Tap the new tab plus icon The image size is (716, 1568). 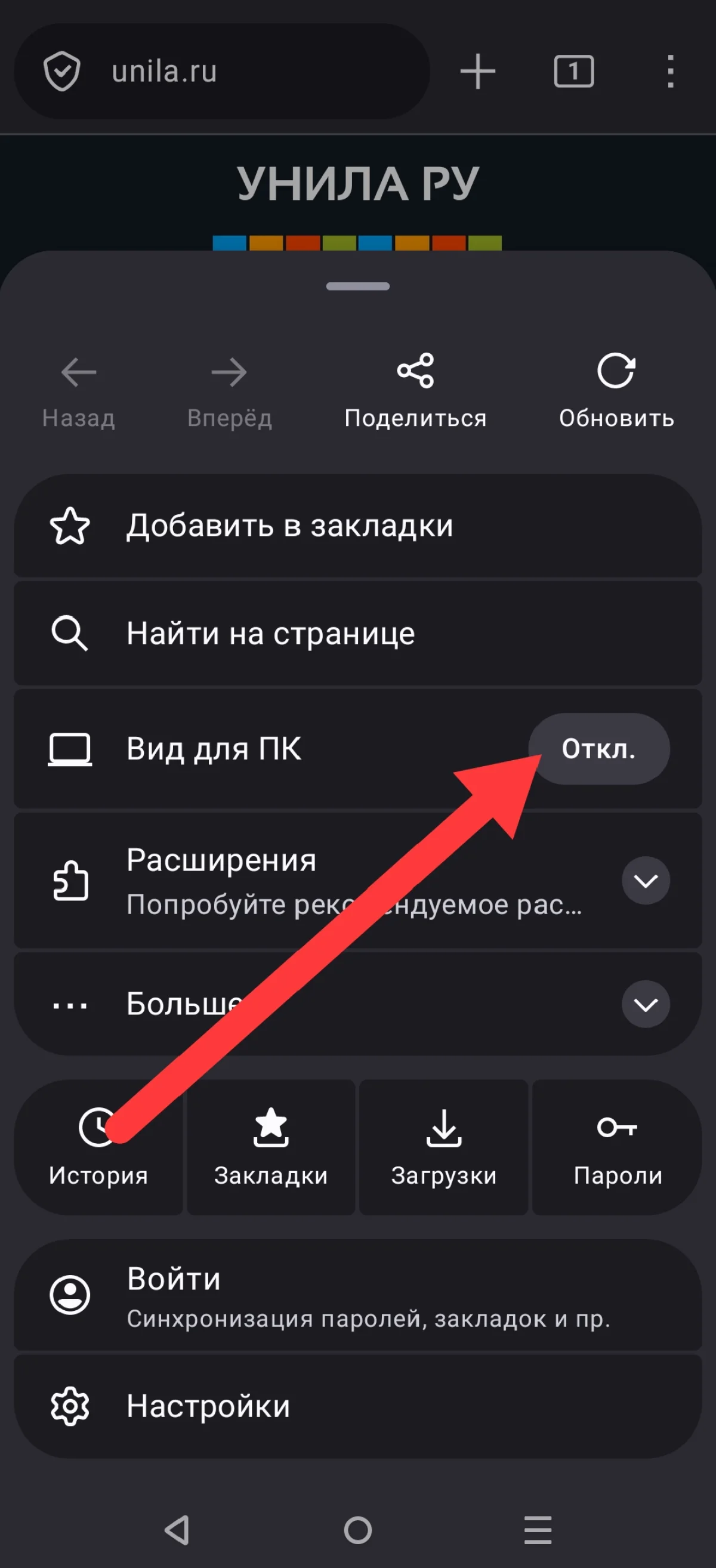(478, 71)
